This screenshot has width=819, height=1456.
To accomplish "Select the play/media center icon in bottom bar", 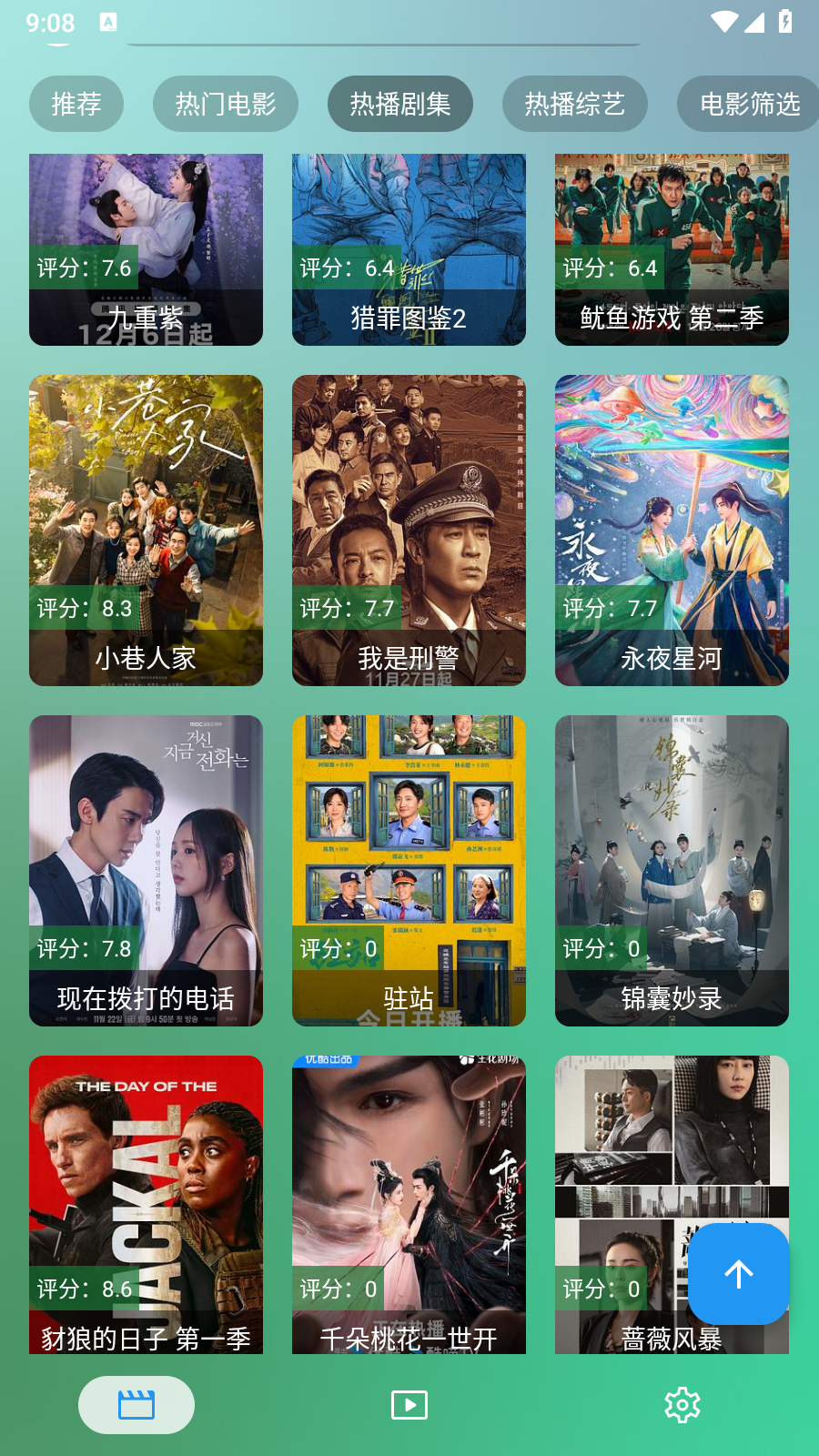I will coord(409,1404).
